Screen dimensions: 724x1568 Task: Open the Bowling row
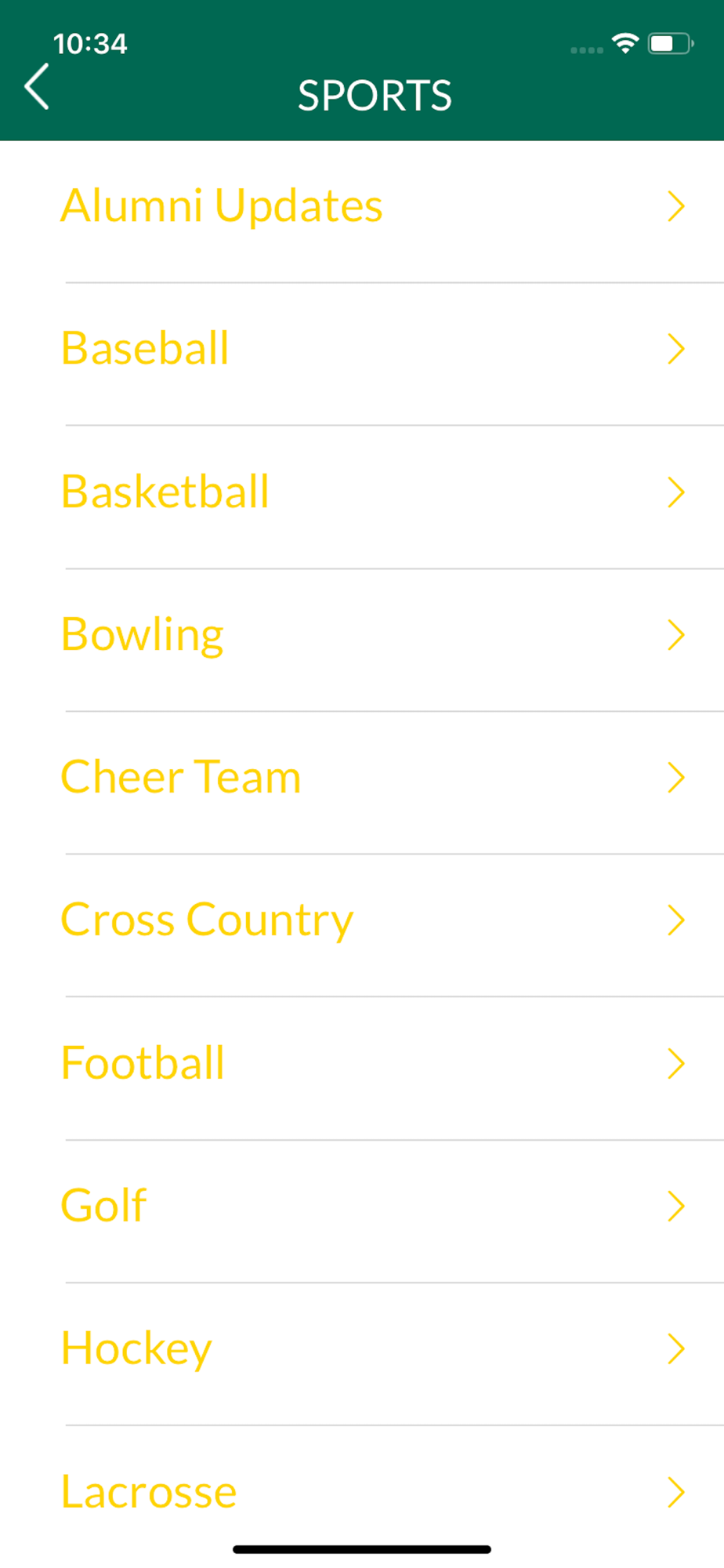point(362,641)
